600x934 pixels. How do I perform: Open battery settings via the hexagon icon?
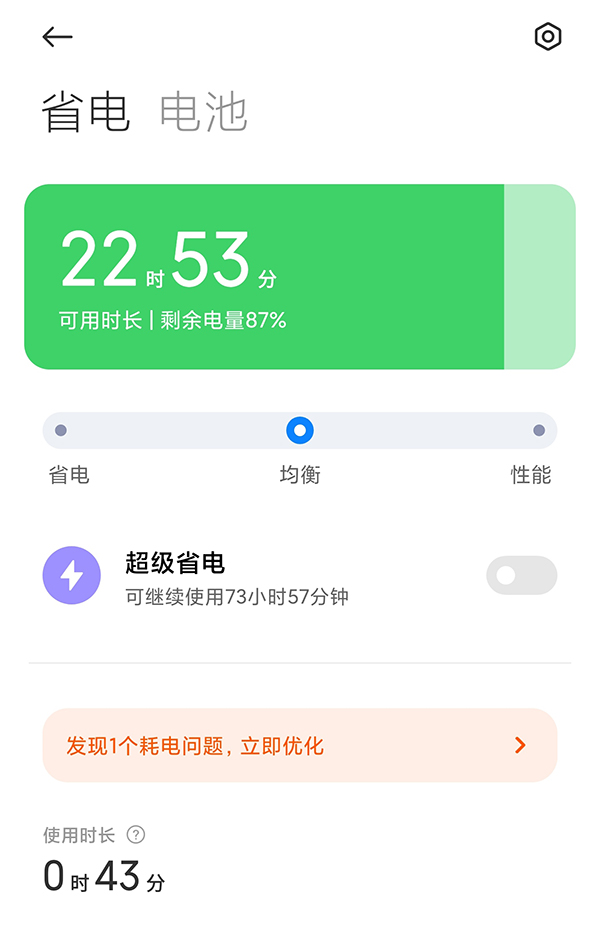548,37
